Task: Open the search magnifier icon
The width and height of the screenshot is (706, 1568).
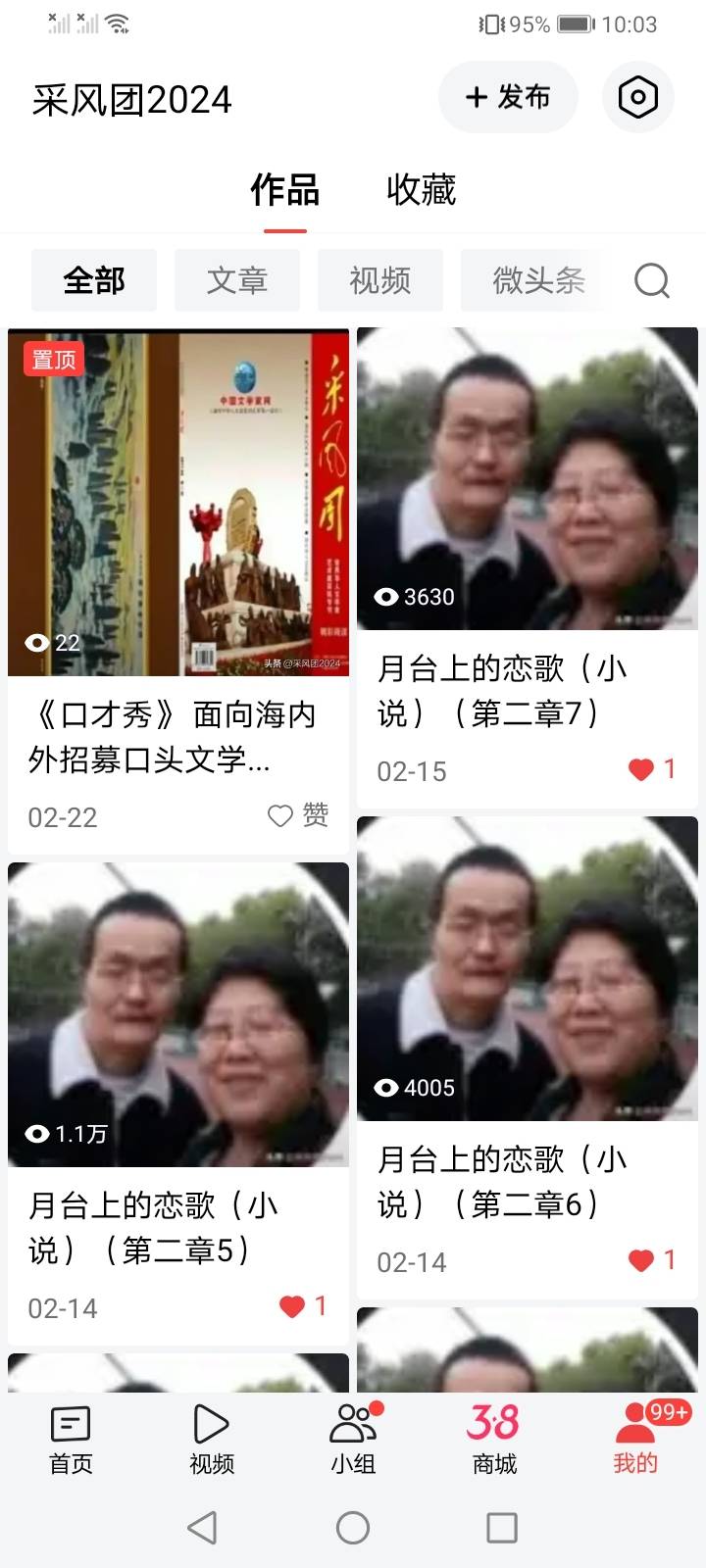Action: (651, 281)
